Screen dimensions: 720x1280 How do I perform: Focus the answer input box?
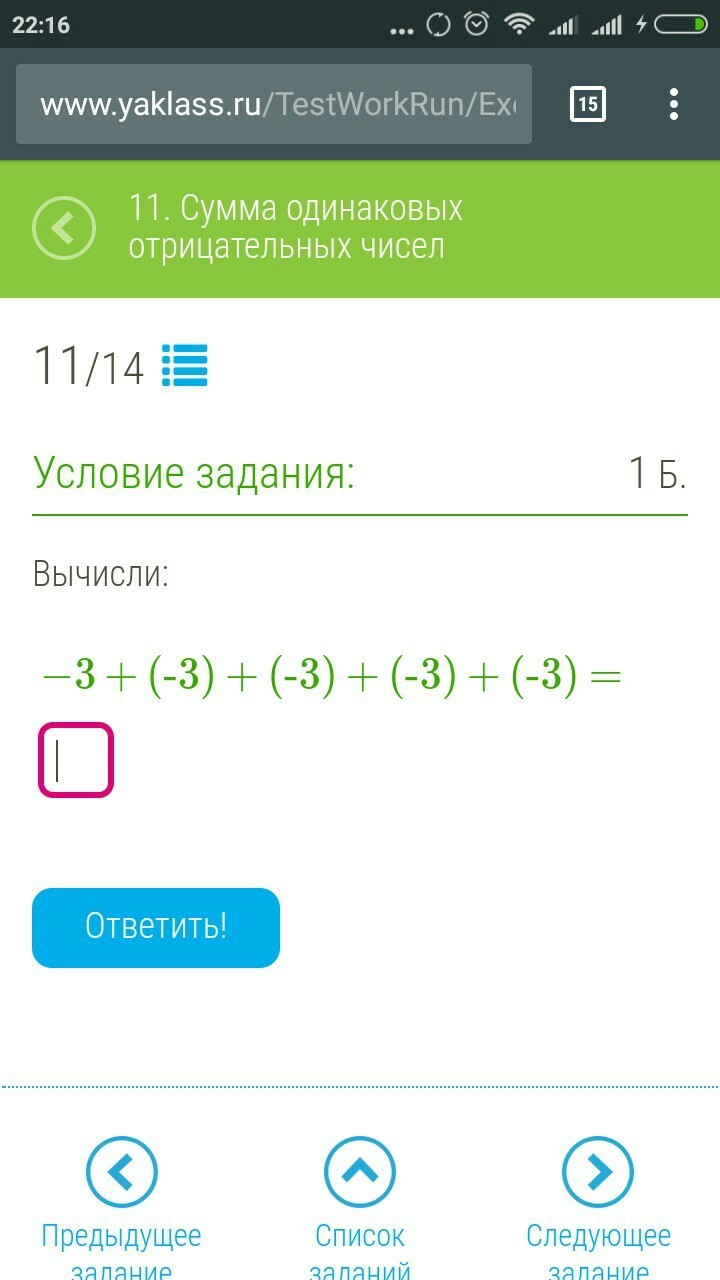(76, 760)
